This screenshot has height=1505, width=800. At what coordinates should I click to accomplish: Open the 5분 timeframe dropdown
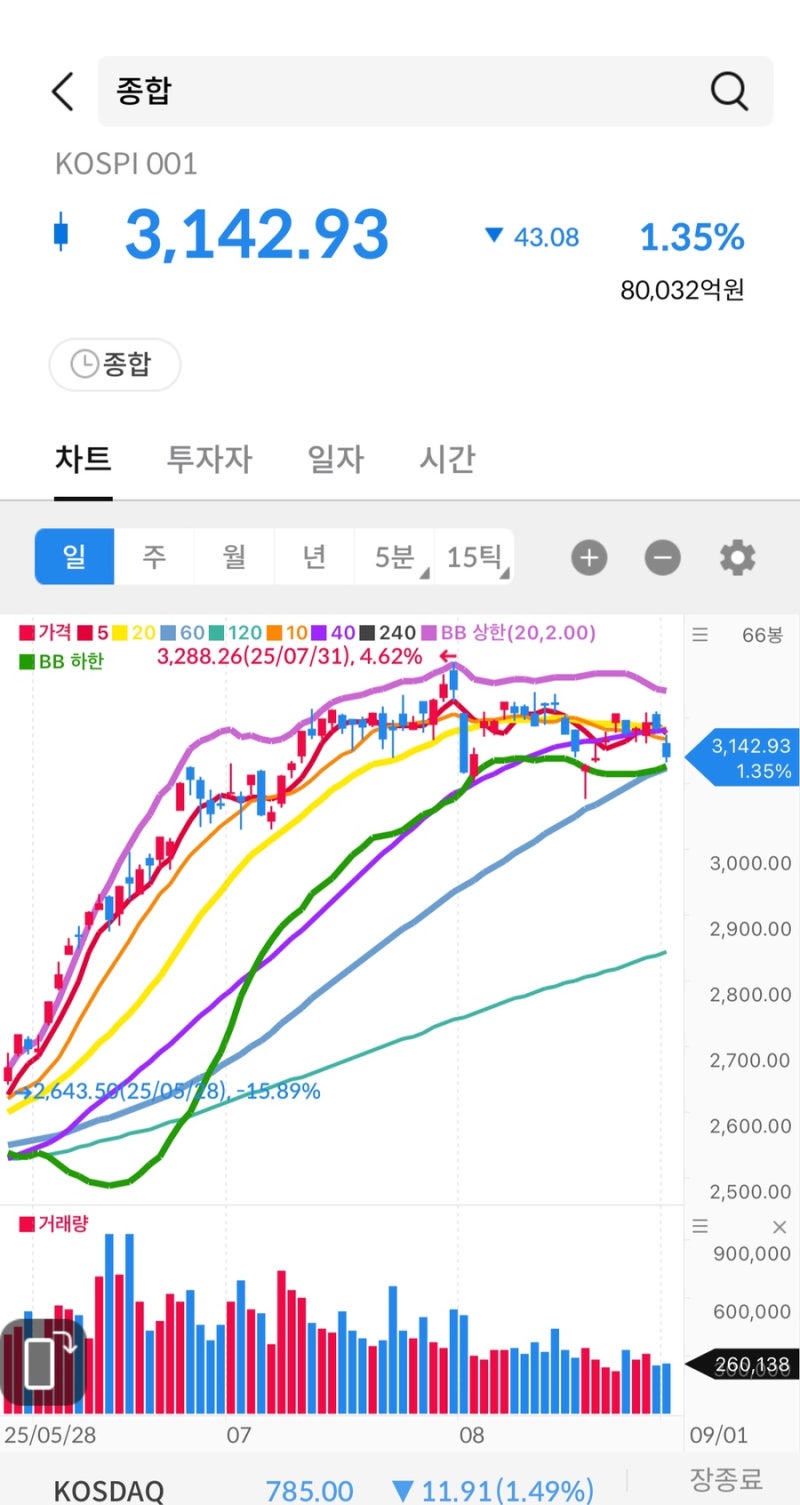click(394, 557)
